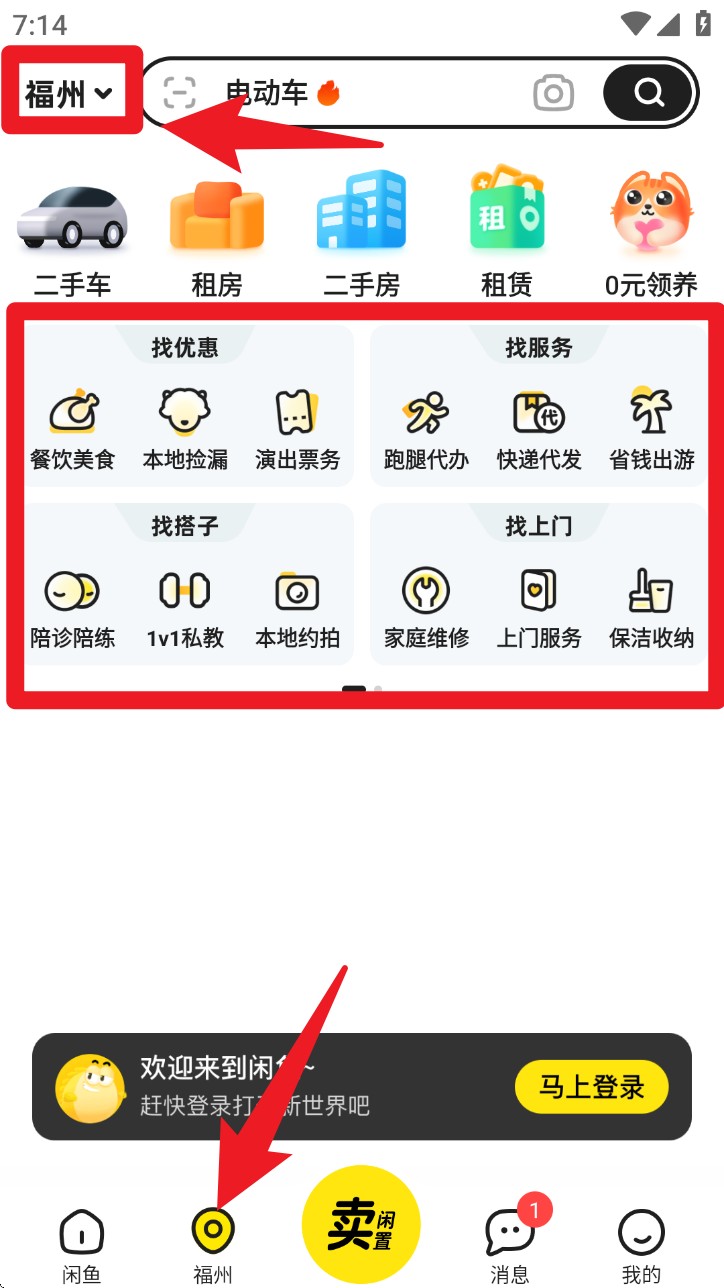Tap the 马上登录 login button

point(591,1087)
